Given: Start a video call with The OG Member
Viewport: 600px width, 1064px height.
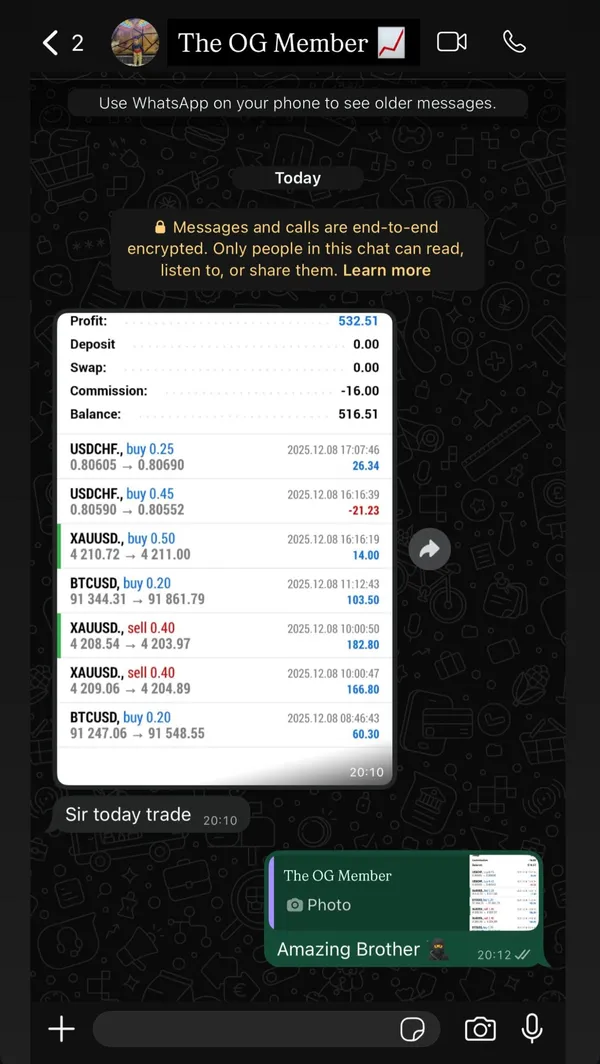Looking at the screenshot, I should pos(452,42).
